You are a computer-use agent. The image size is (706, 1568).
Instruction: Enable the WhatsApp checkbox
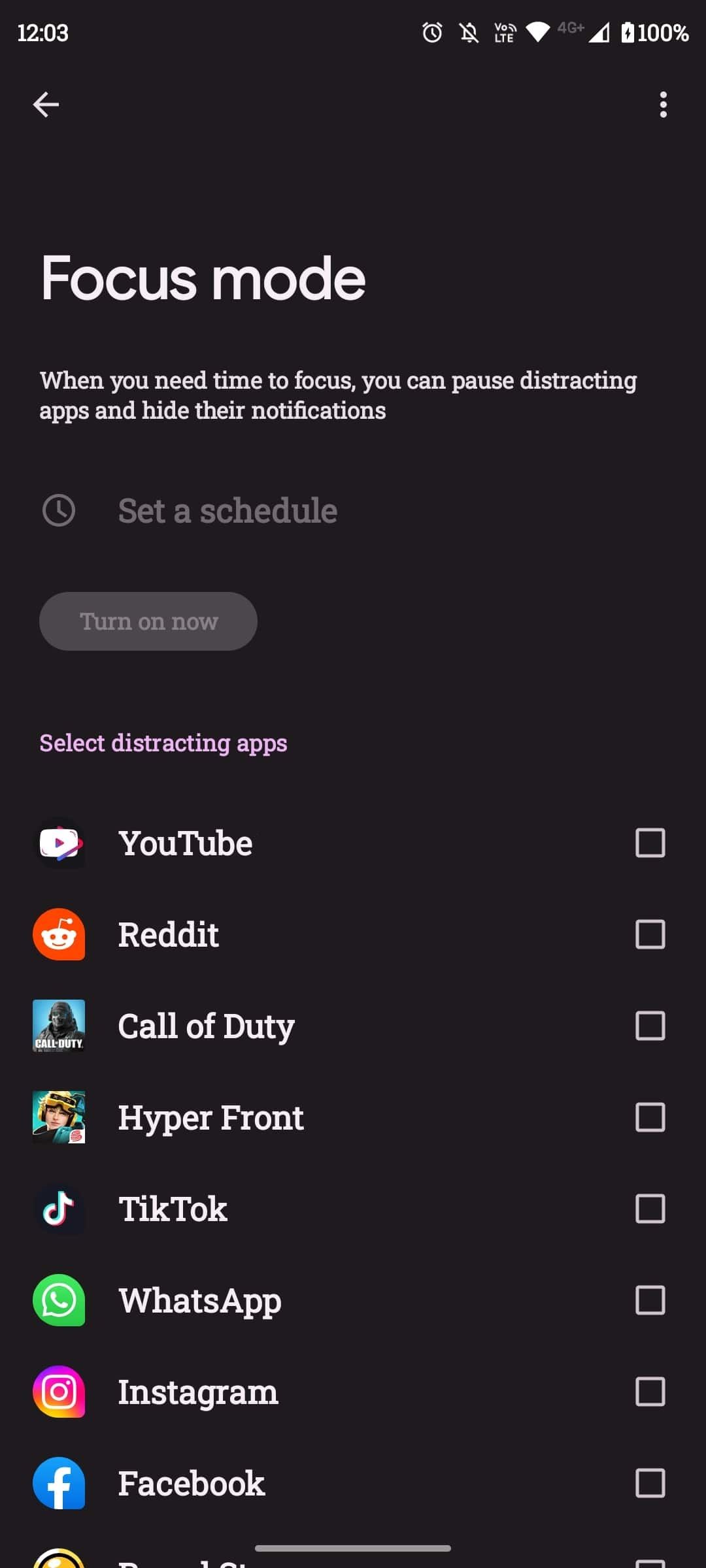click(650, 1300)
